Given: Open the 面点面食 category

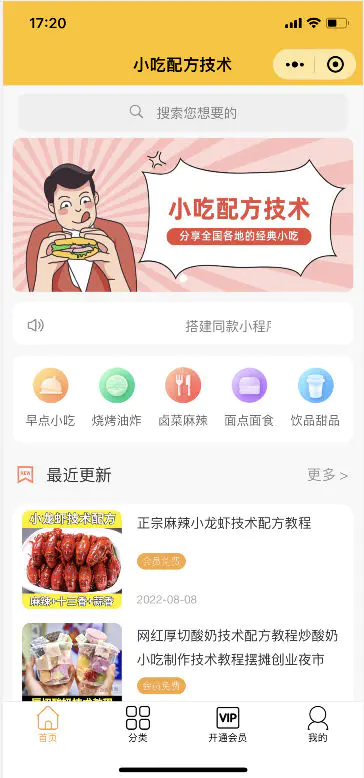Looking at the screenshot, I should (249, 397).
